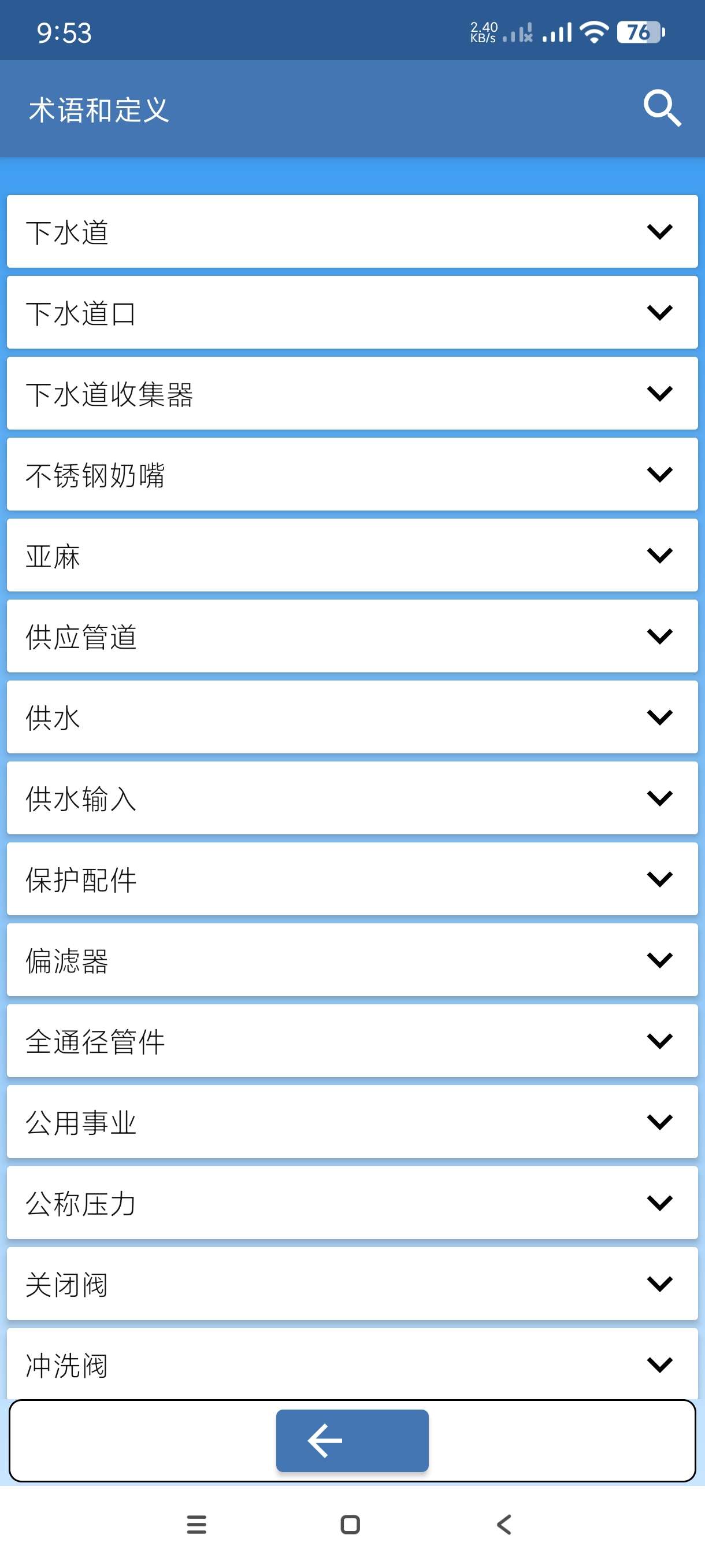The width and height of the screenshot is (705, 1568).
Task: Tap the blue back arrow button
Action: [352, 1440]
